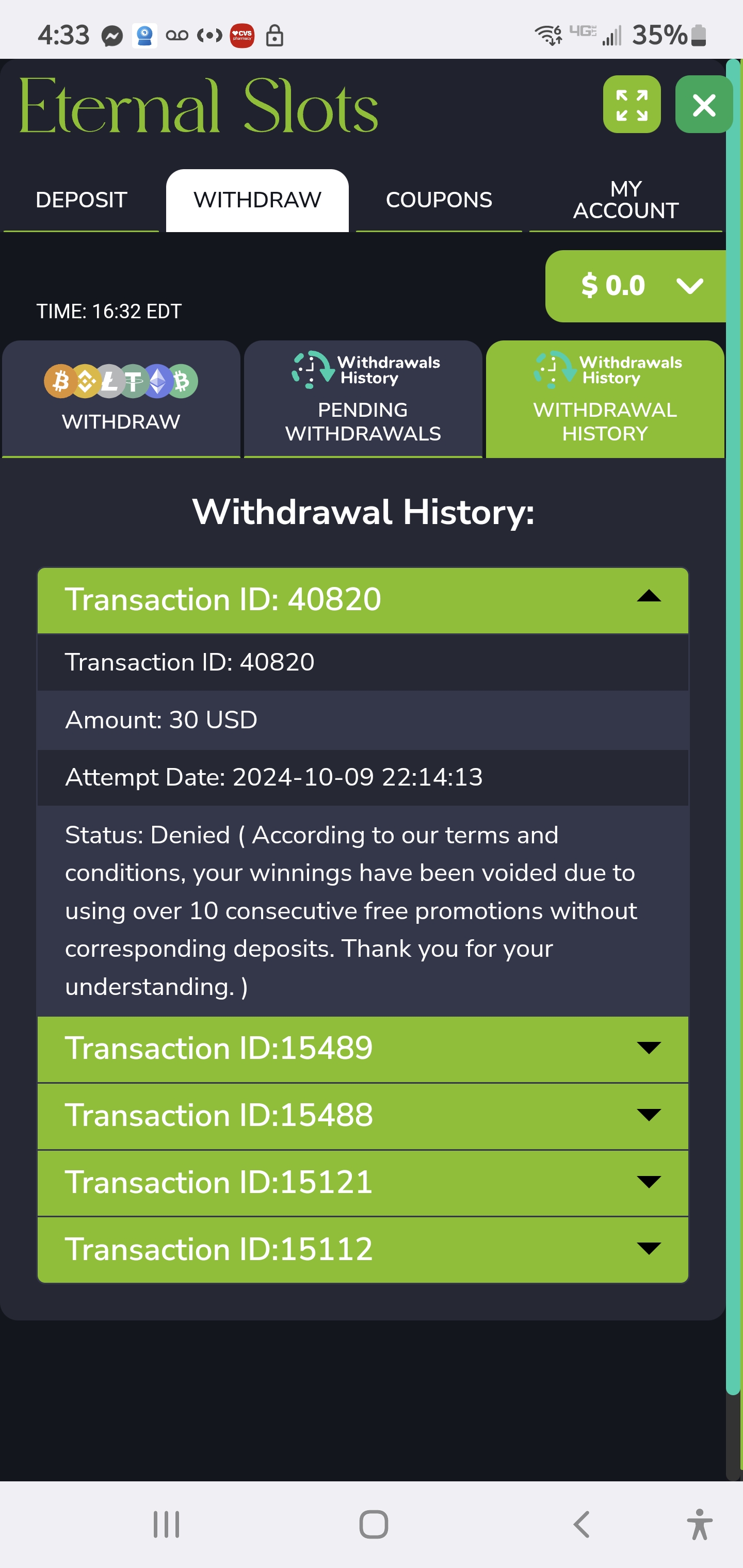
Task: Go back using system back button
Action: coord(582,1524)
